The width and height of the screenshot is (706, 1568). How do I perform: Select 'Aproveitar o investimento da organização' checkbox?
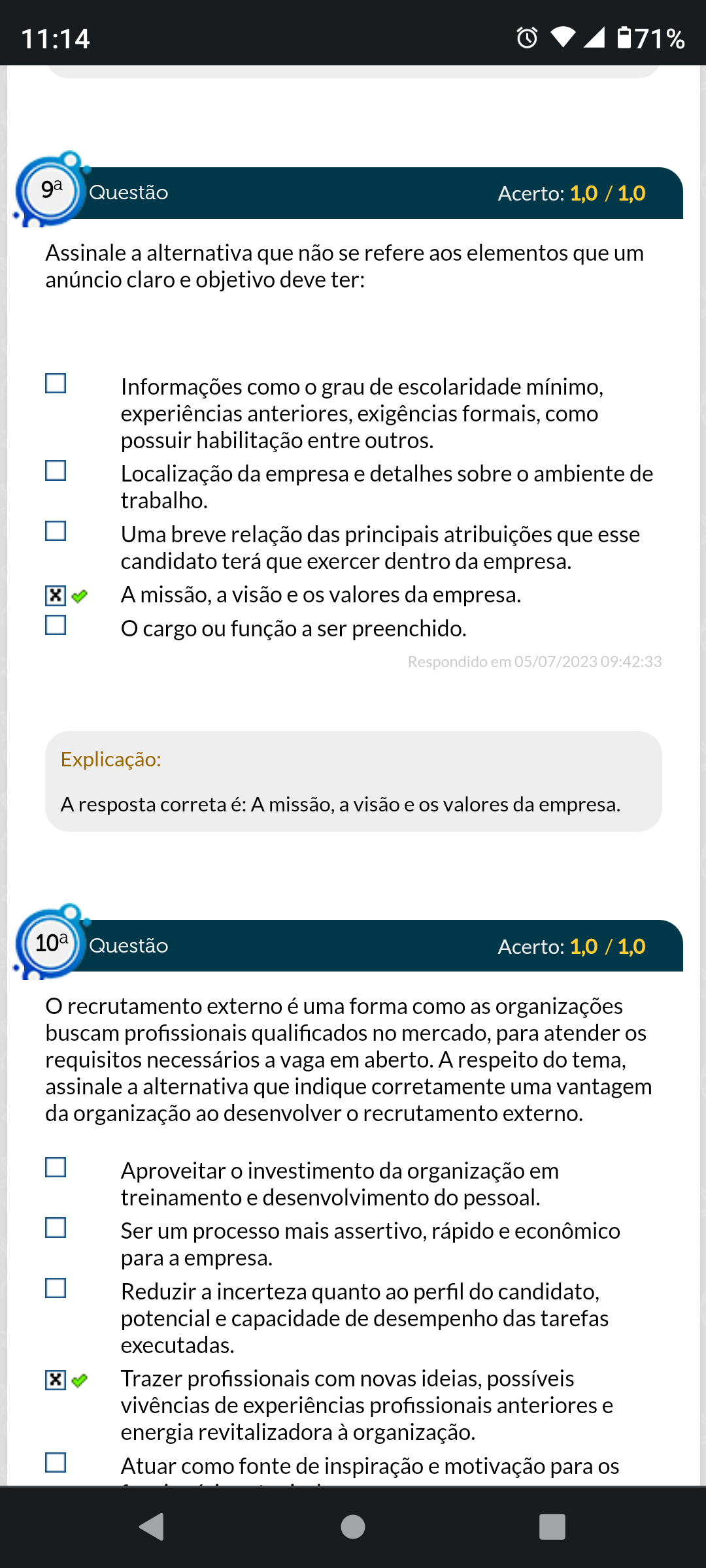(56, 1168)
